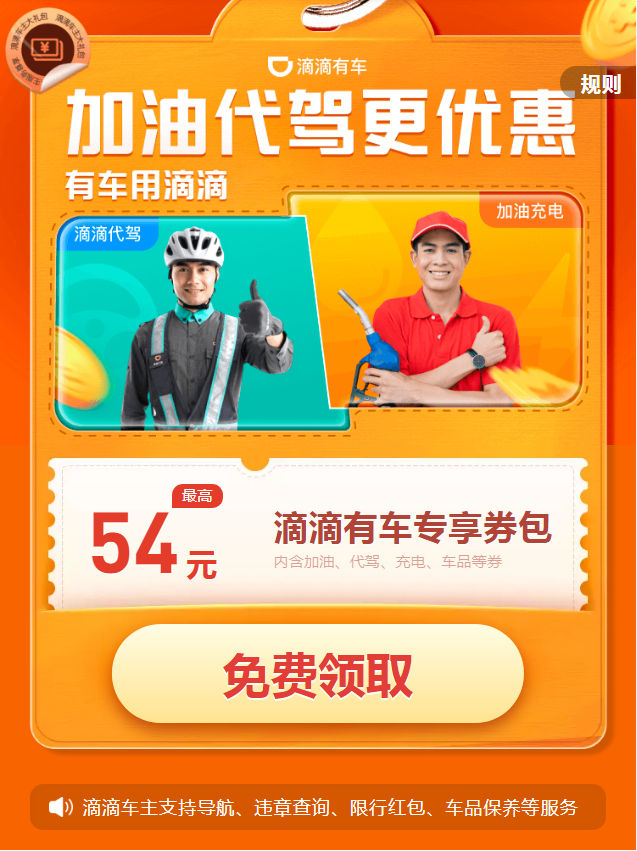Screen dimensions: 637x851
Task: Tap the 免费领取 button to claim coupons
Action: 318,675
